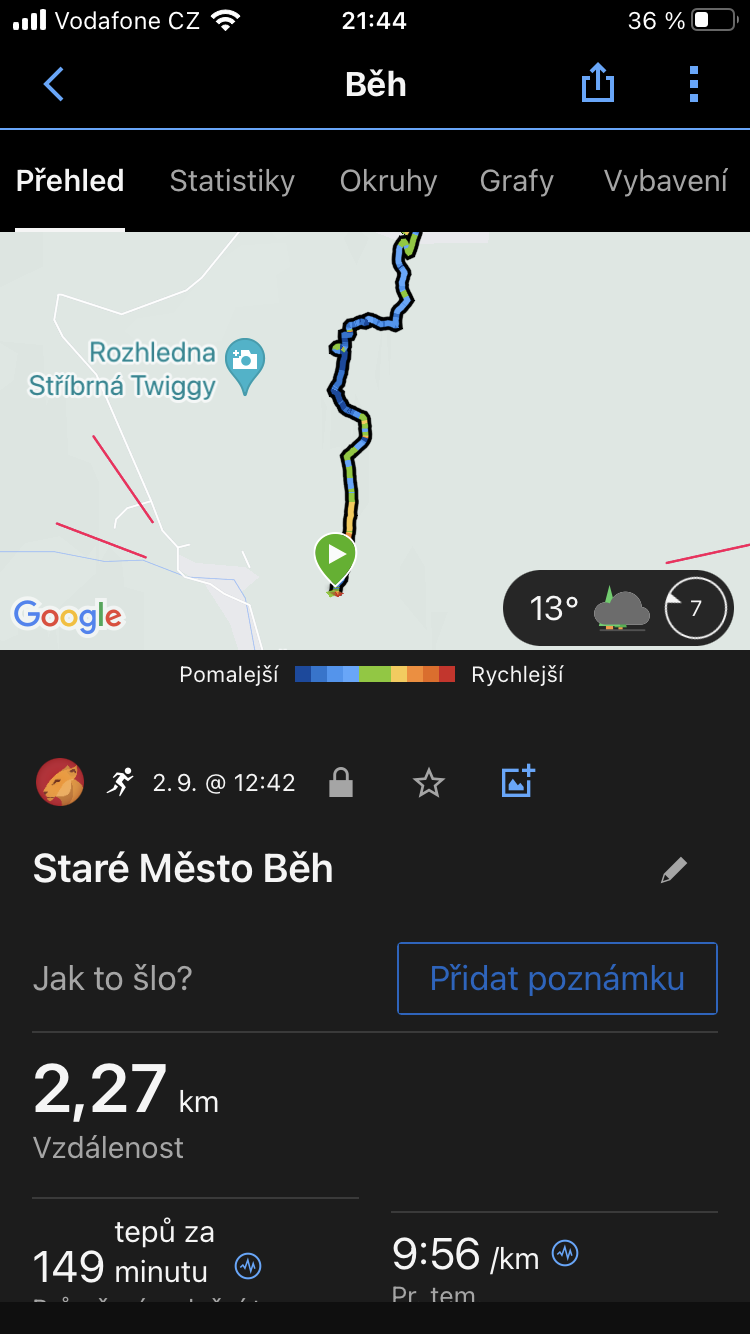Tap the green start marker on the map

pyautogui.click(x=335, y=556)
